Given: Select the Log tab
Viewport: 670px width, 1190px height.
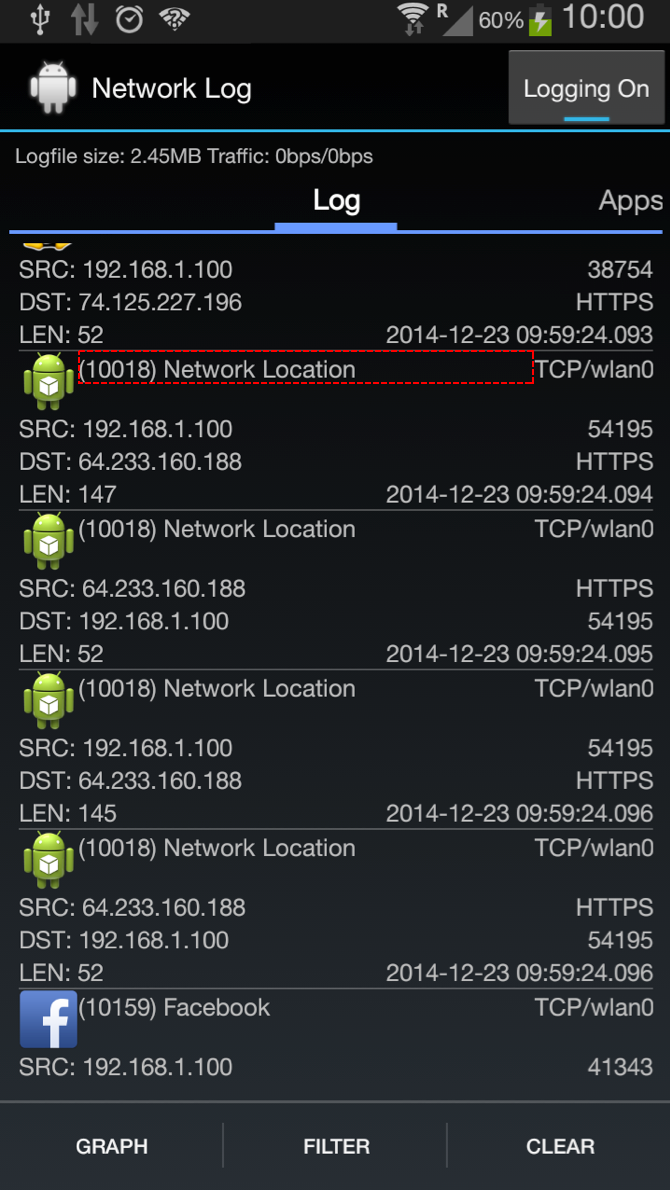Looking at the screenshot, I should (336, 201).
